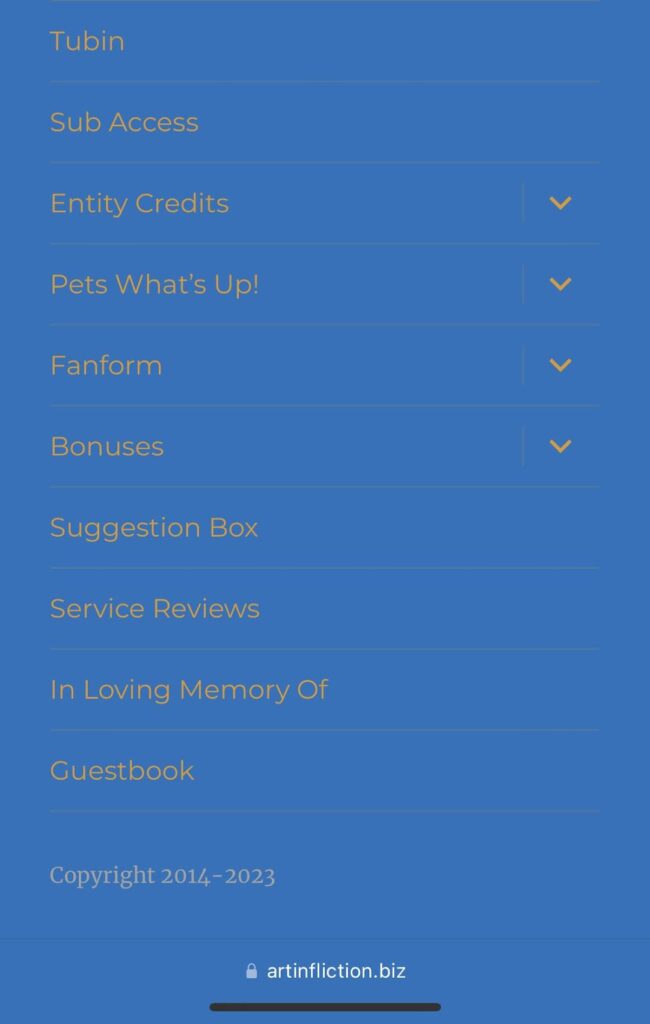Open the Fanform link
This screenshot has width=650, height=1024.
tap(106, 366)
